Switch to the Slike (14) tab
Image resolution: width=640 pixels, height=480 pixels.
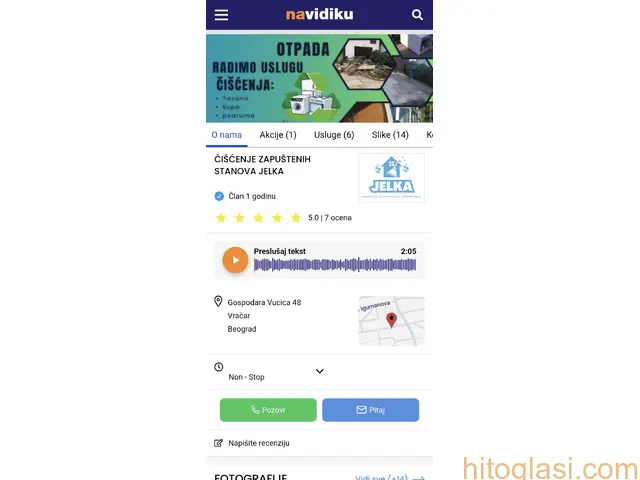coord(389,135)
